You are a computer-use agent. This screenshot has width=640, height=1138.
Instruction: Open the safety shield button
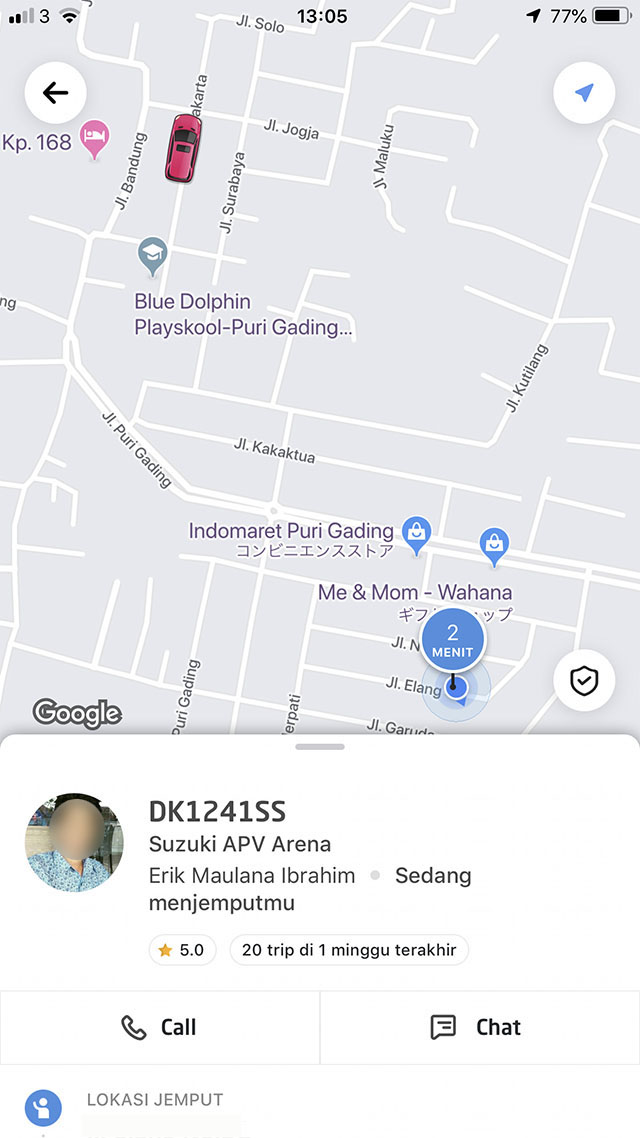coord(584,681)
